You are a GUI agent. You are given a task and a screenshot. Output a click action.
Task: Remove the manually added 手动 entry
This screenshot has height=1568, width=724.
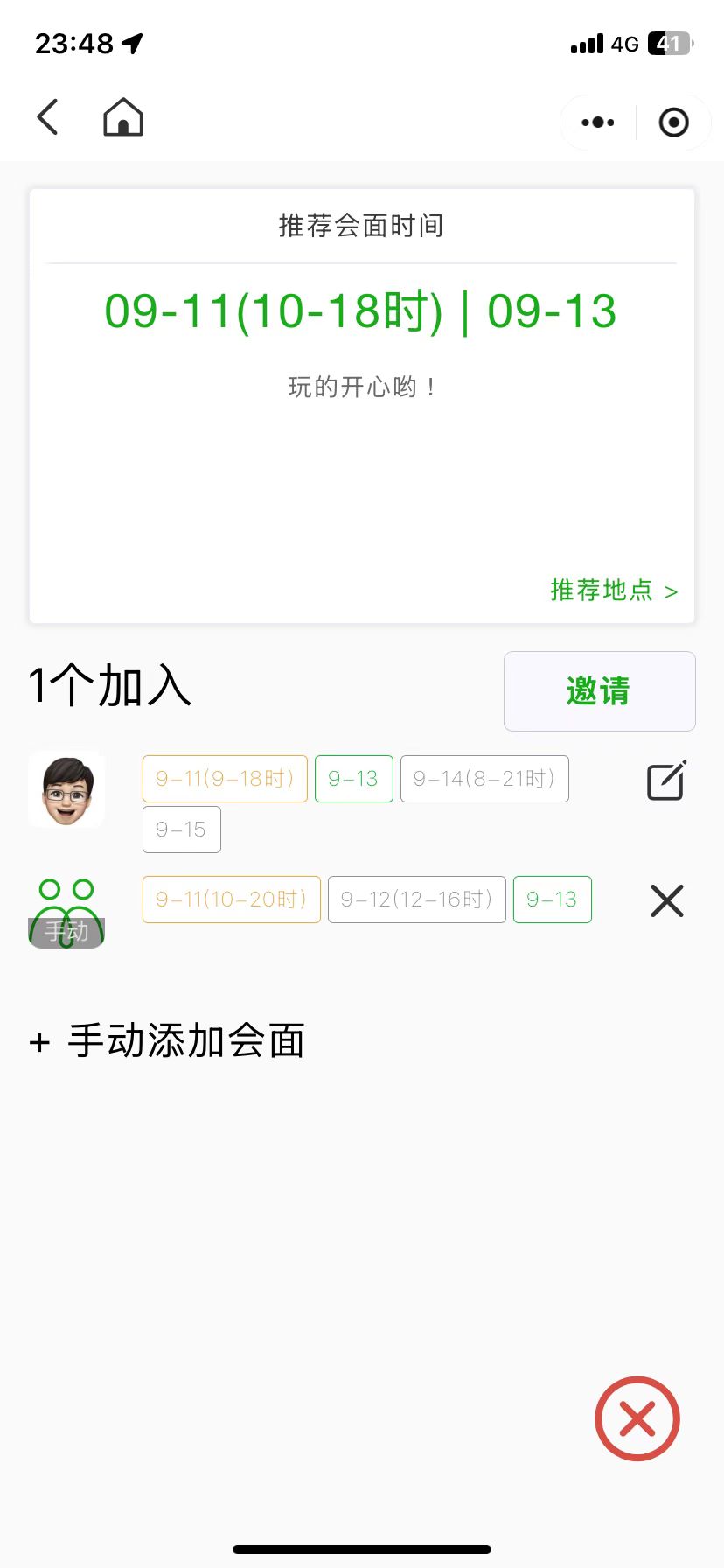click(666, 900)
